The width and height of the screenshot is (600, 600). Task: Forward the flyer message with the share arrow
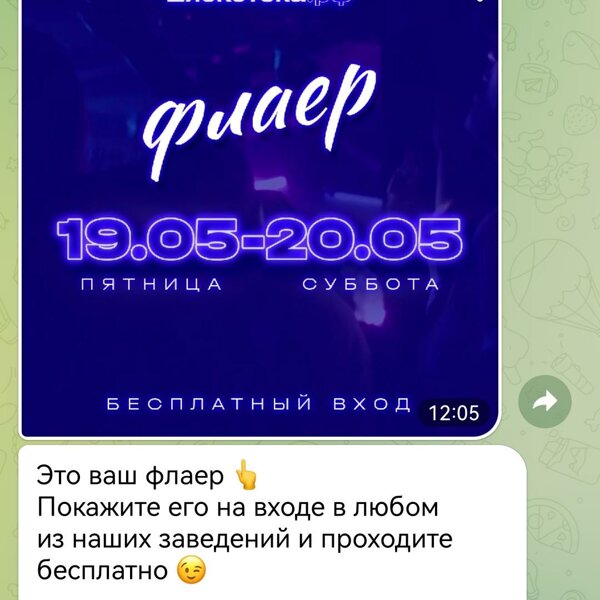click(545, 402)
